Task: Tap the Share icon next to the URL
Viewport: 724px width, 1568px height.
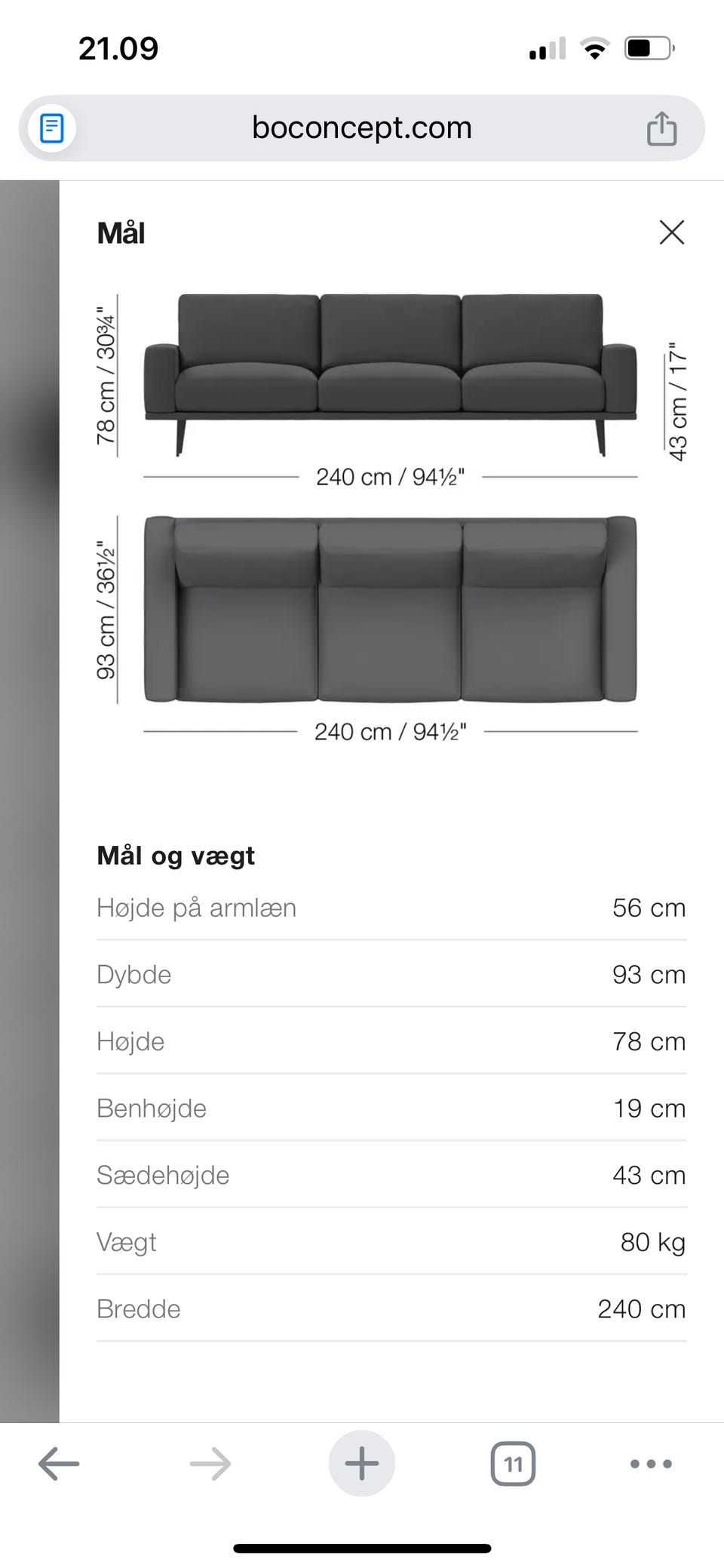Action: (661, 127)
